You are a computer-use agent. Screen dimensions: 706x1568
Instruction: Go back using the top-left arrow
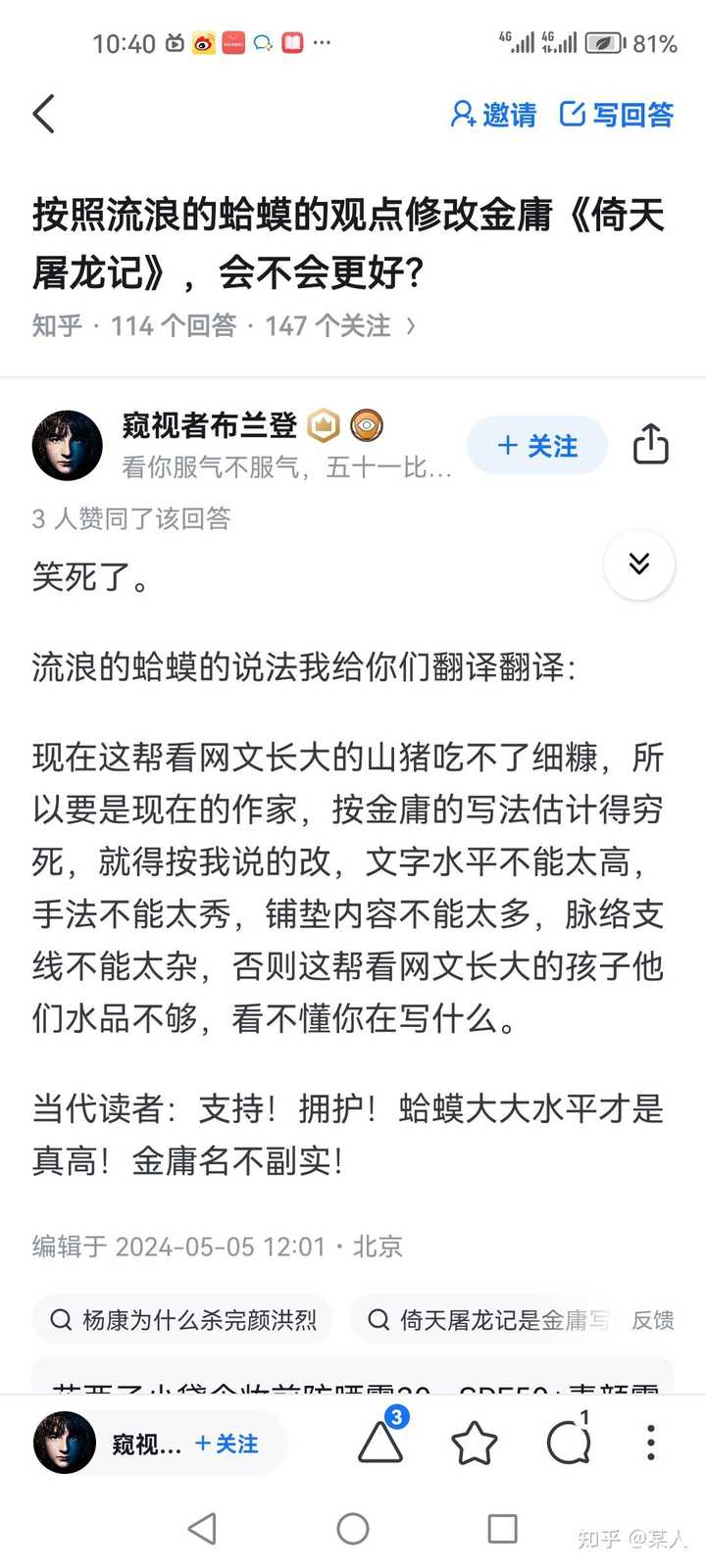point(44,115)
